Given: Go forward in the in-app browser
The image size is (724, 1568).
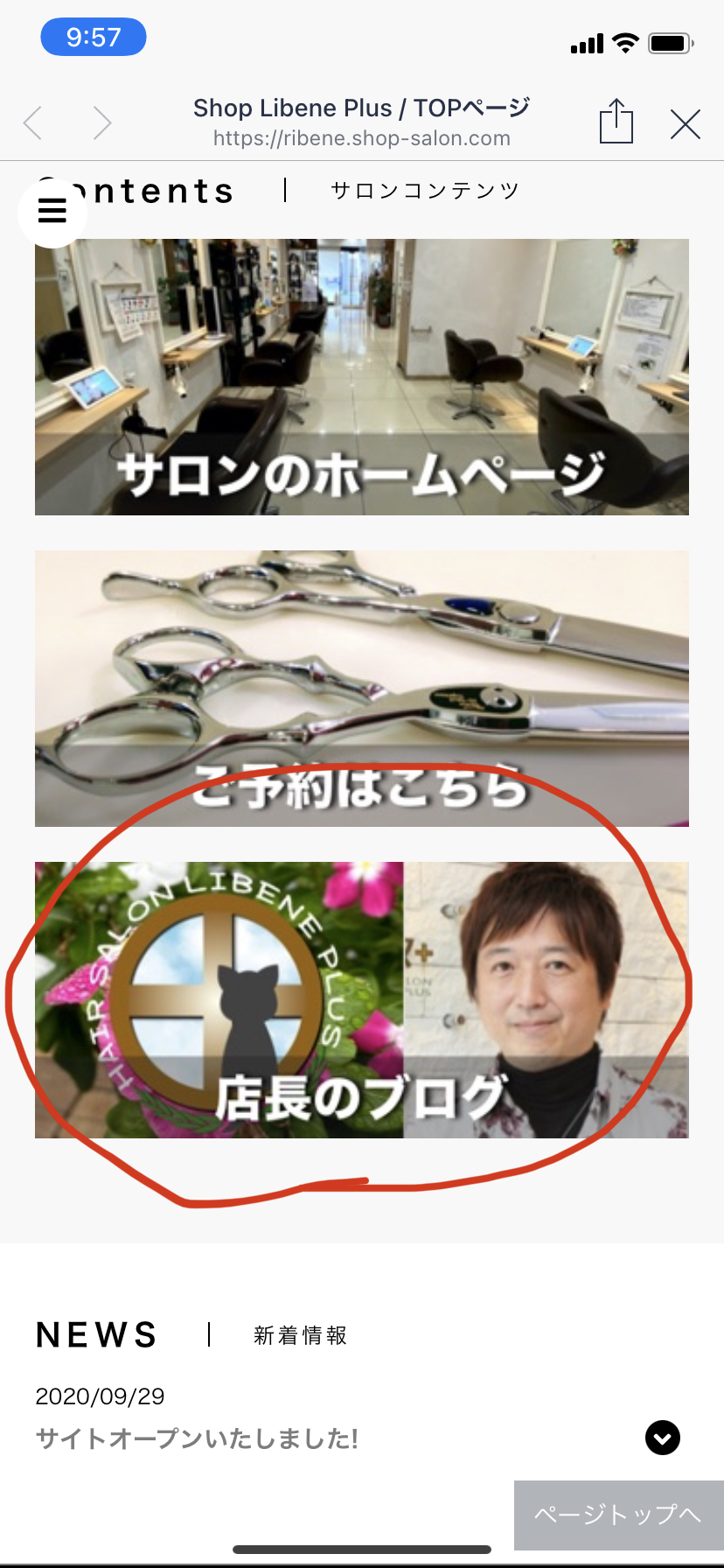Looking at the screenshot, I should pos(102,123).
